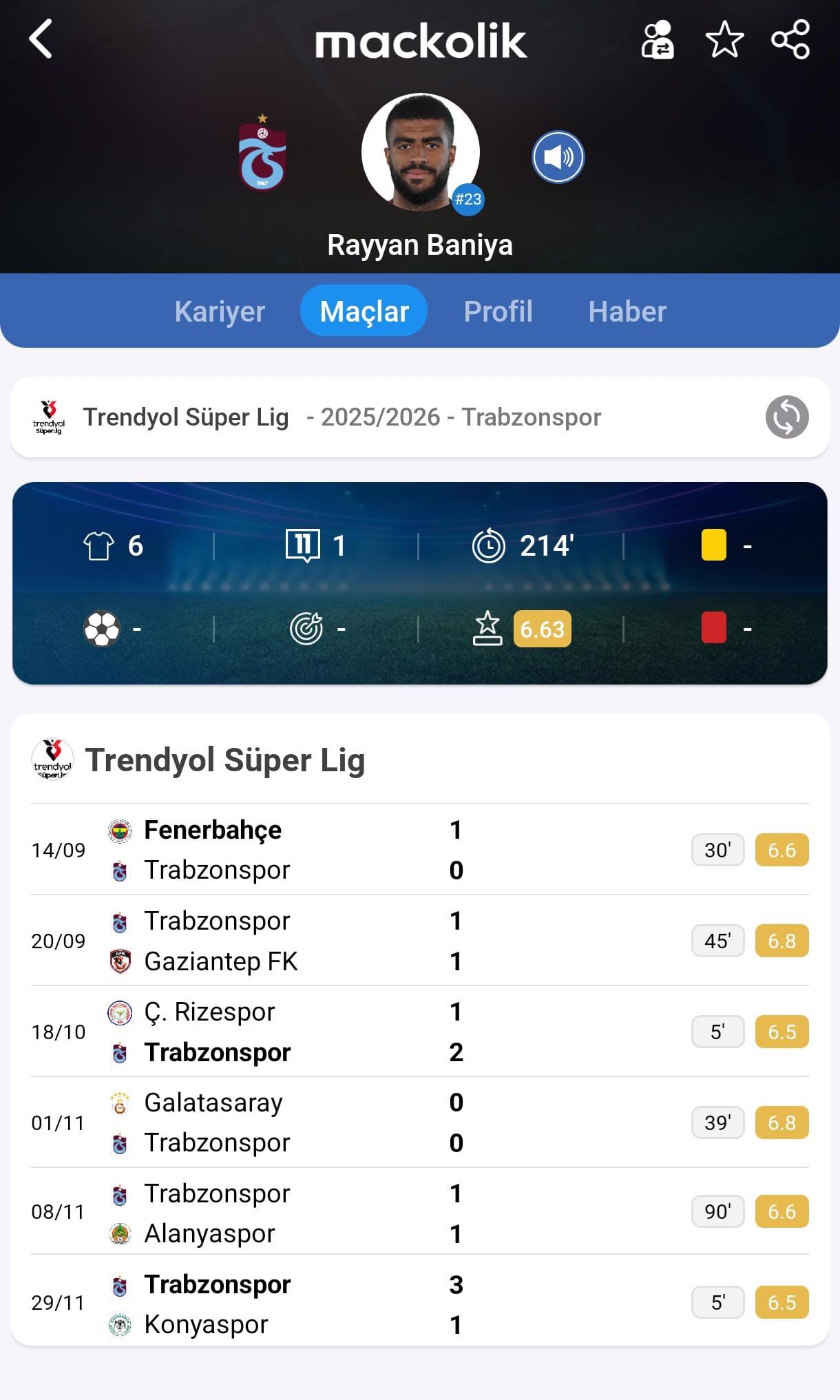Open the Trabzonspor team crest
Viewport: 840px width, 1400px height.
[x=262, y=154]
